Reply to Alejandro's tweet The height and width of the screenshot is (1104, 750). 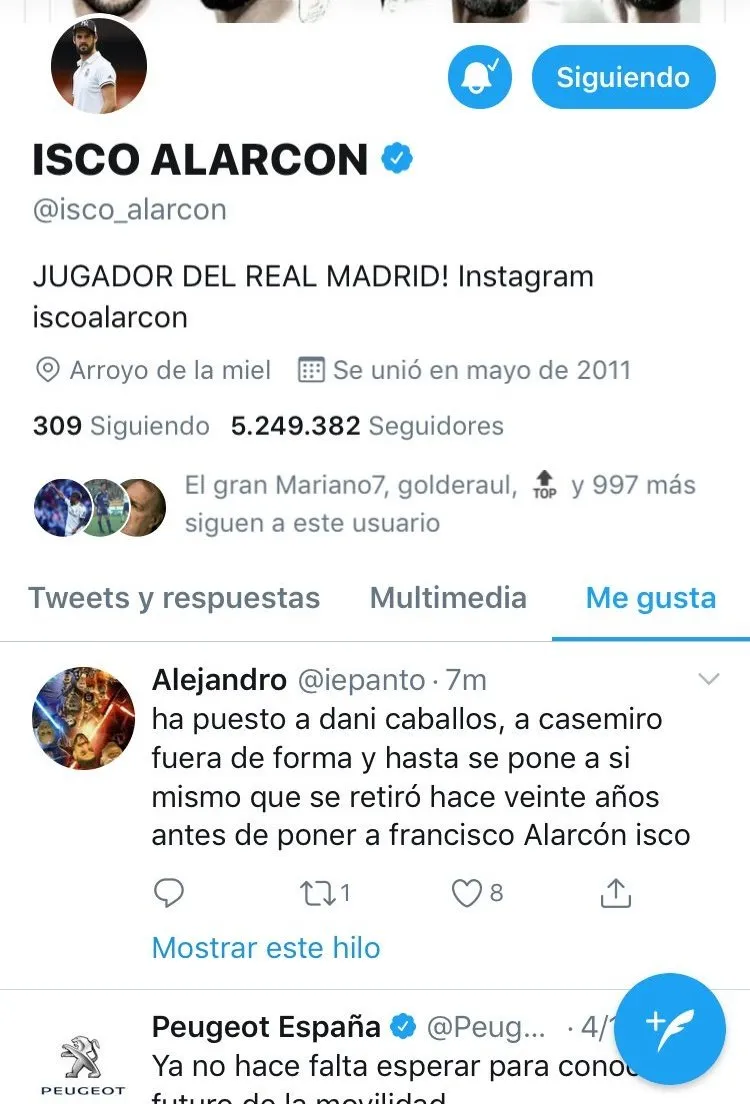point(171,892)
